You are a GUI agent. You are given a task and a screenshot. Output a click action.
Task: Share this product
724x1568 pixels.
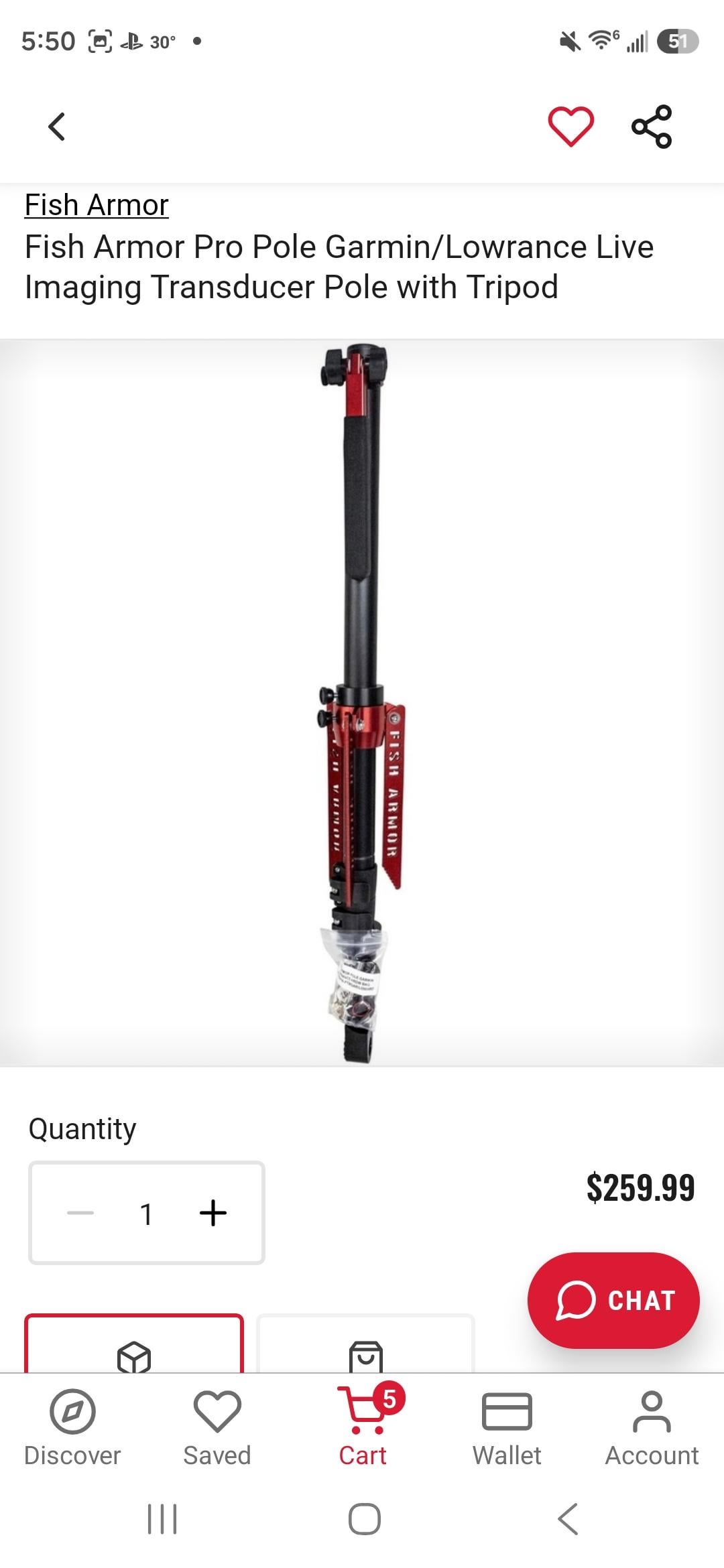(652, 126)
